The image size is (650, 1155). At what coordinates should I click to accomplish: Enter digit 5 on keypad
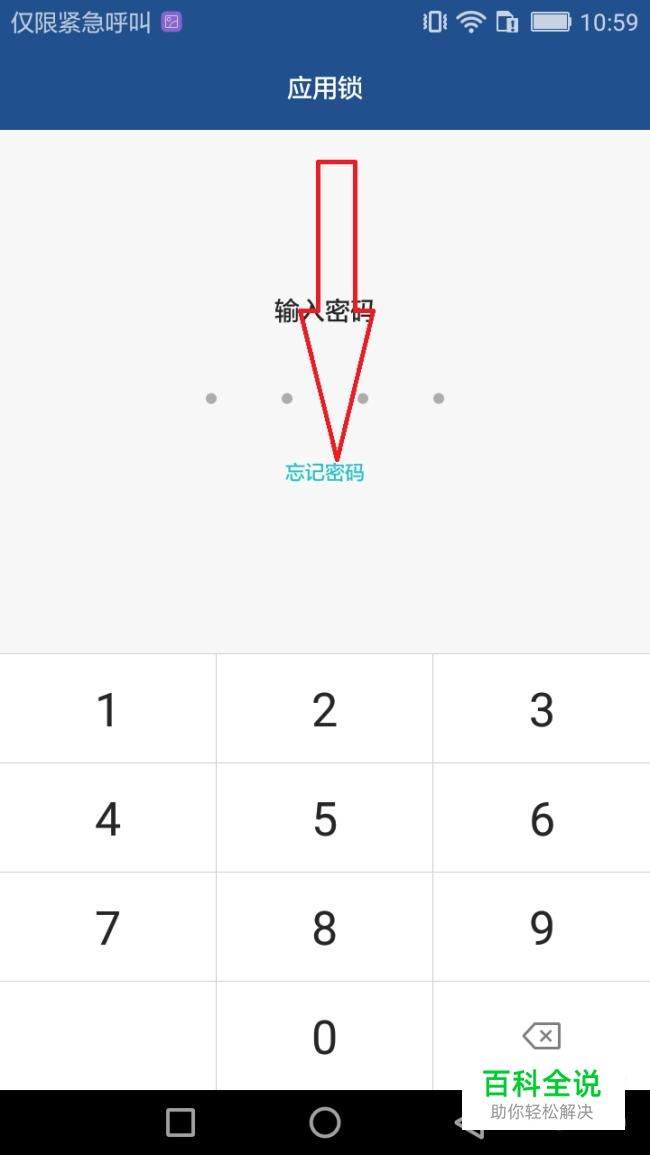click(x=324, y=819)
